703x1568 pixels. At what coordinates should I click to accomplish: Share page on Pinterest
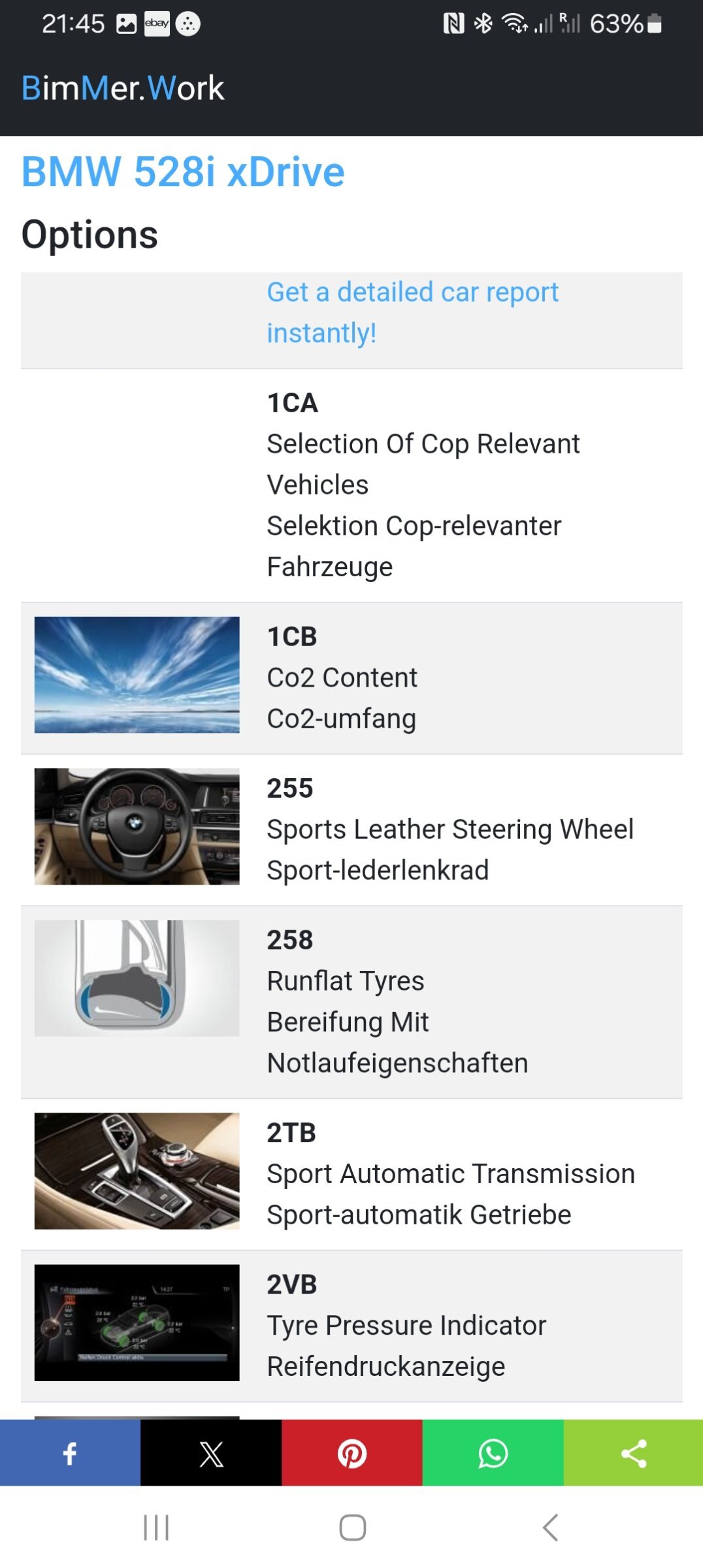click(x=352, y=1454)
